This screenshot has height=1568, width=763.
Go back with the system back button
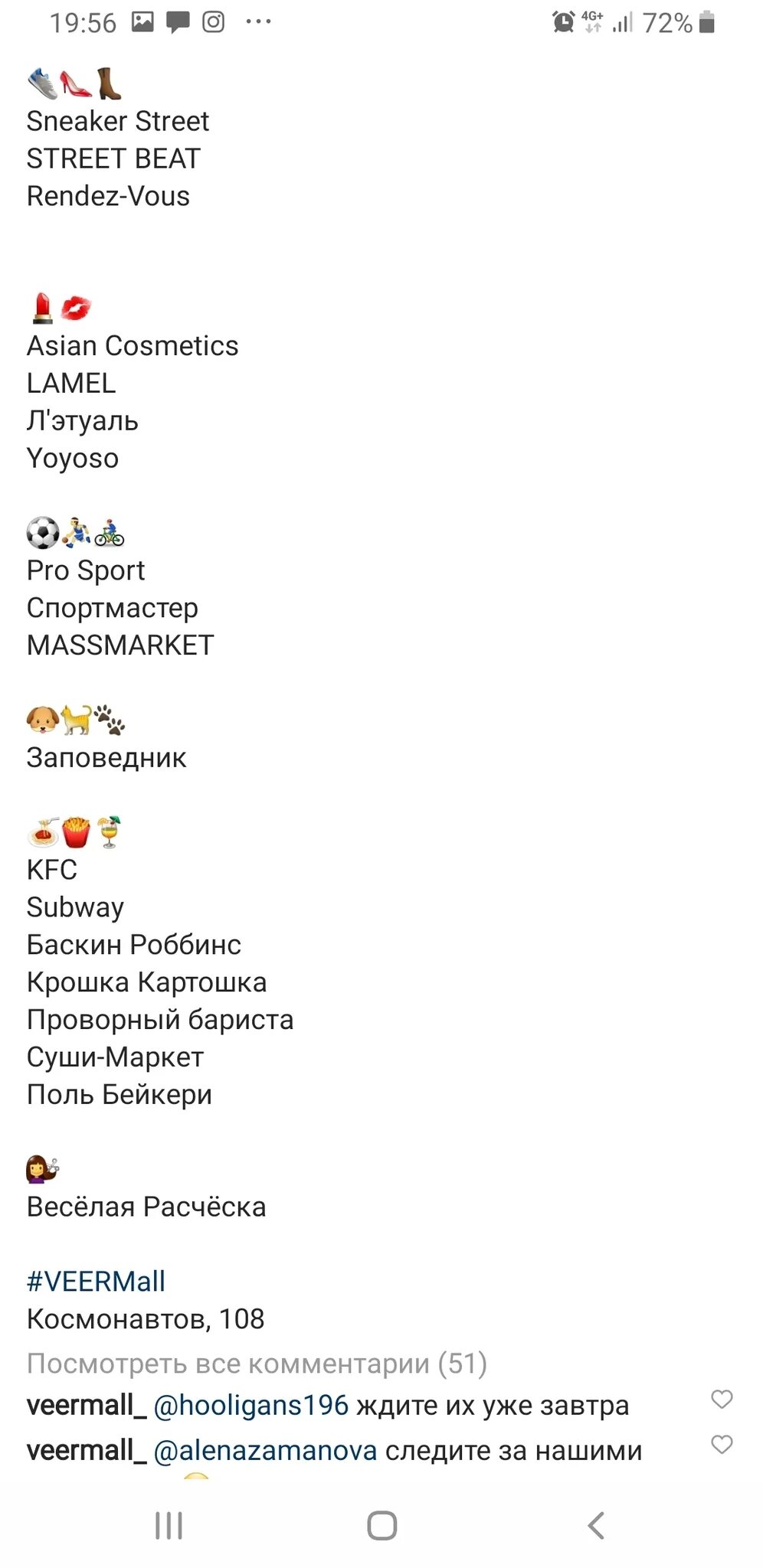click(x=596, y=1525)
